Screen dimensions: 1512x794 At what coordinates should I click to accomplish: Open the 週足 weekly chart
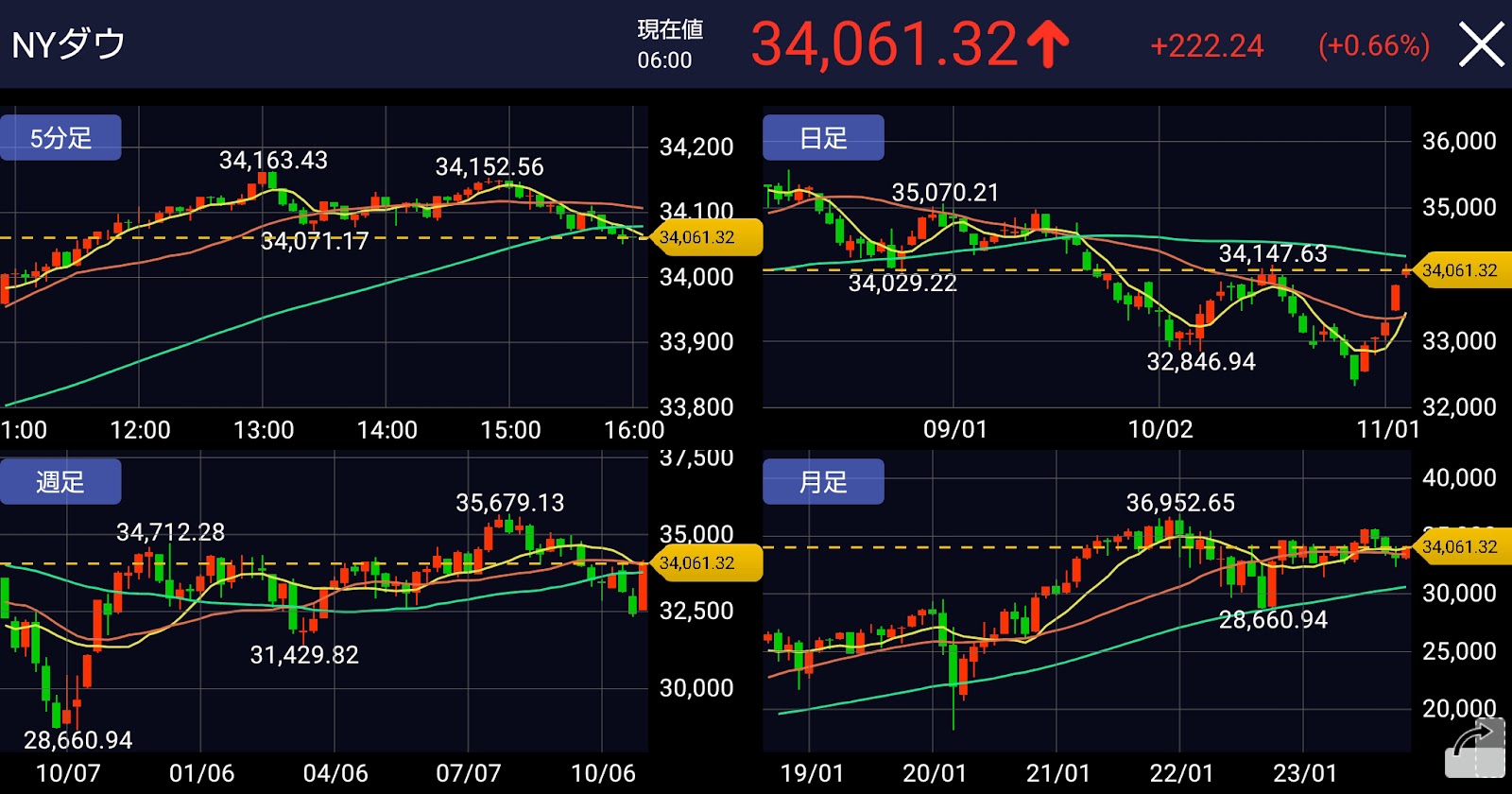tap(60, 482)
